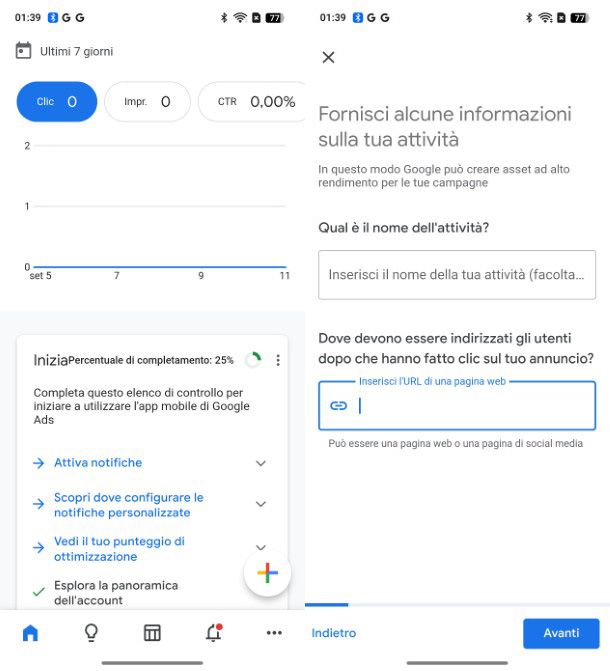Select the Impr. metric chip
The image size is (610, 671).
[147, 102]
